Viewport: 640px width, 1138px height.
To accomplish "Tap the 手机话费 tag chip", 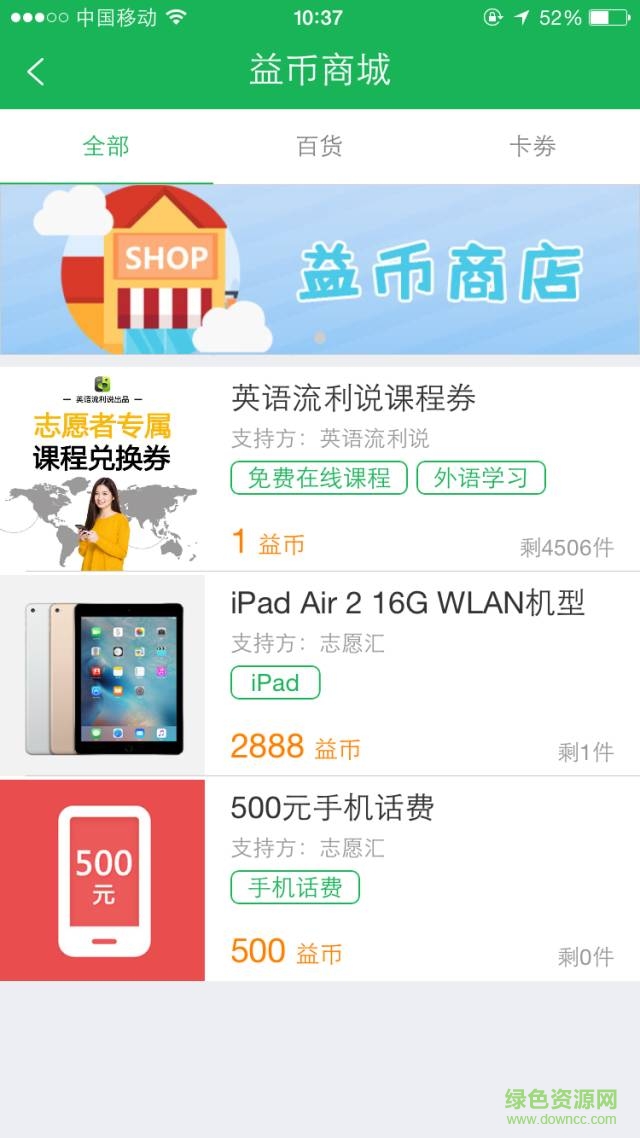I will click(x=295, y=887).
